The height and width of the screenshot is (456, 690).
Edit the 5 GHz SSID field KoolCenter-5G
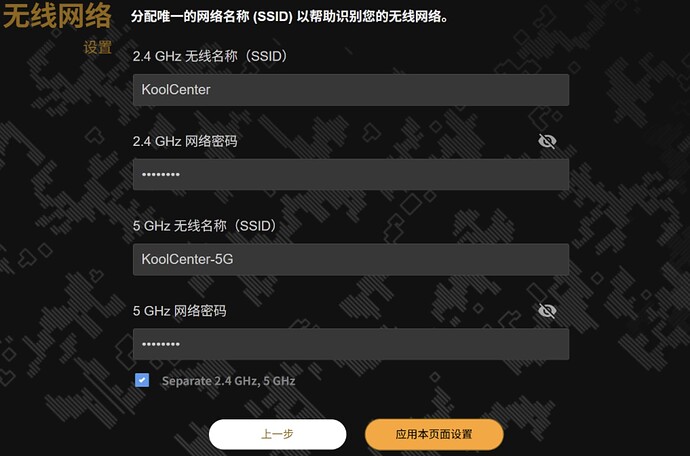point(350,259)
